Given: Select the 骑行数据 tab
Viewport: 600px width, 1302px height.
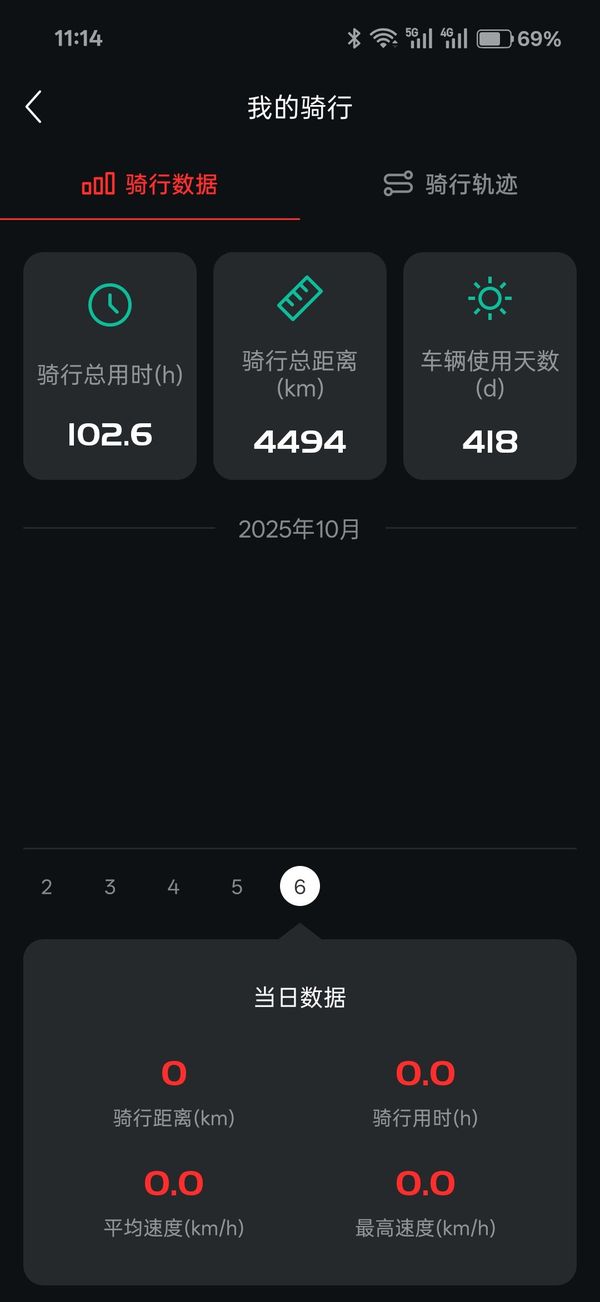Looking at the screenshot, I should tap(150, 184).
